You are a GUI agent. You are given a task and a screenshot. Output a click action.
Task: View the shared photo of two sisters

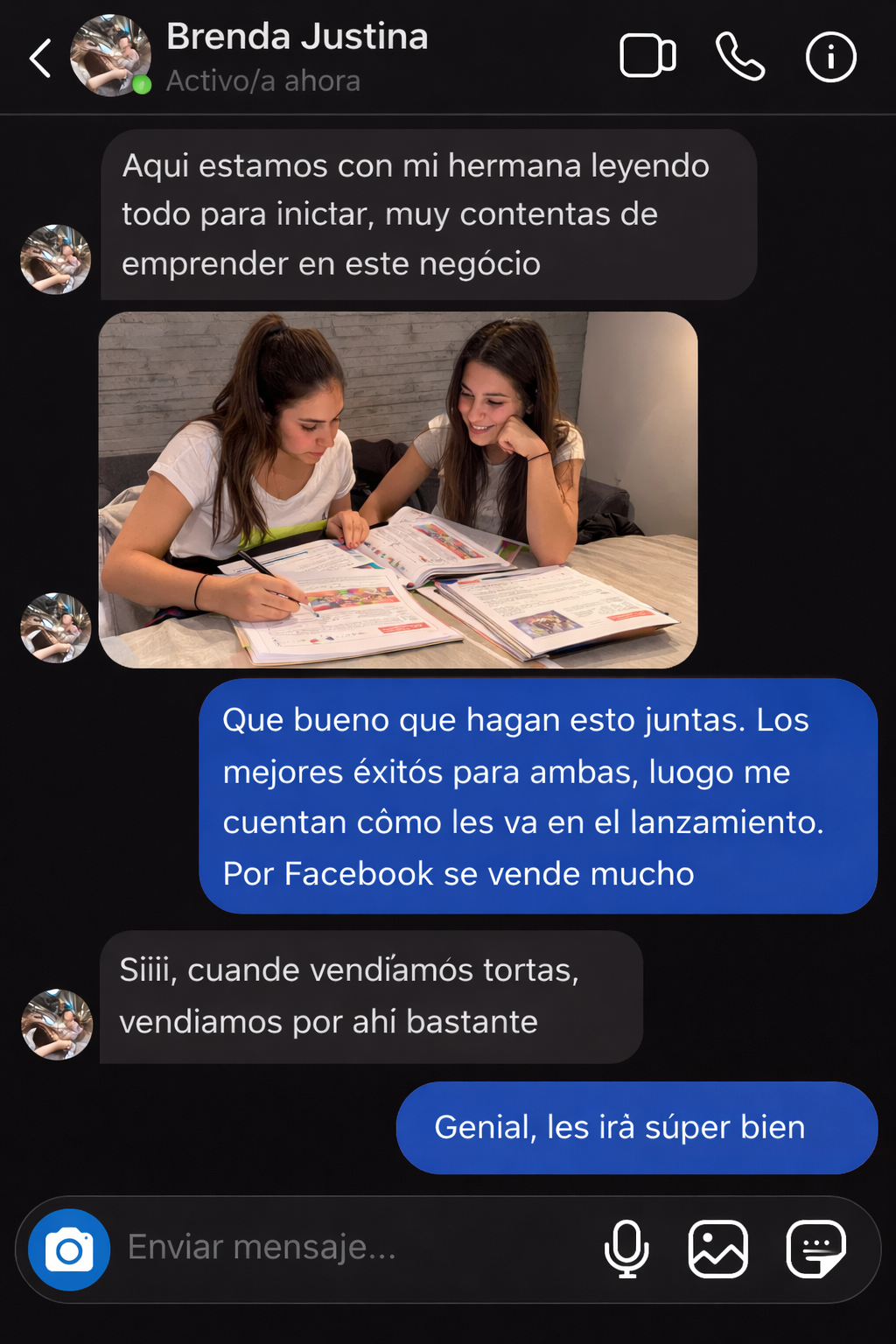pos(398,490)
